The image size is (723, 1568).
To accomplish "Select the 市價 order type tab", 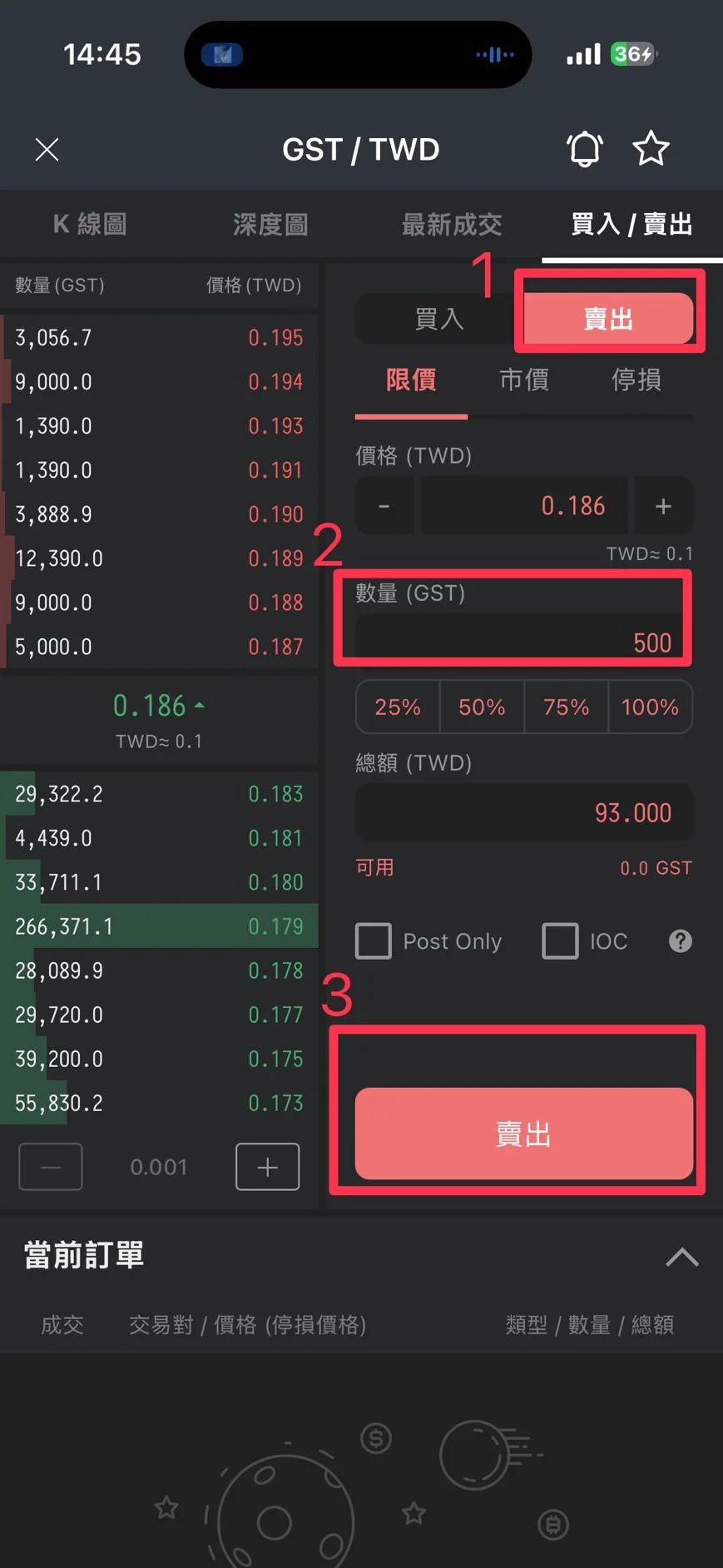I will click(x=524, y=380).
